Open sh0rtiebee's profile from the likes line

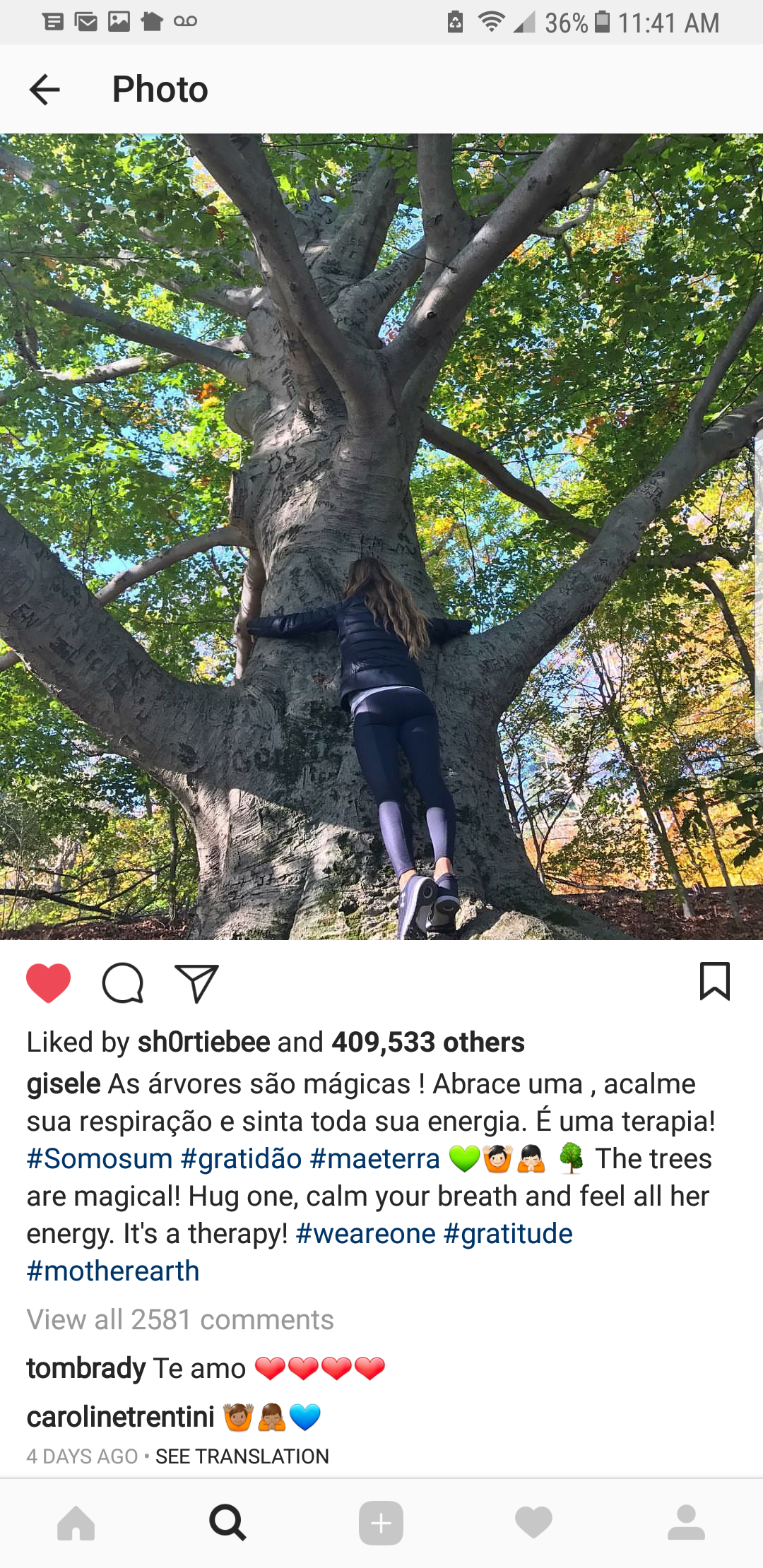tap(203, 1043)
